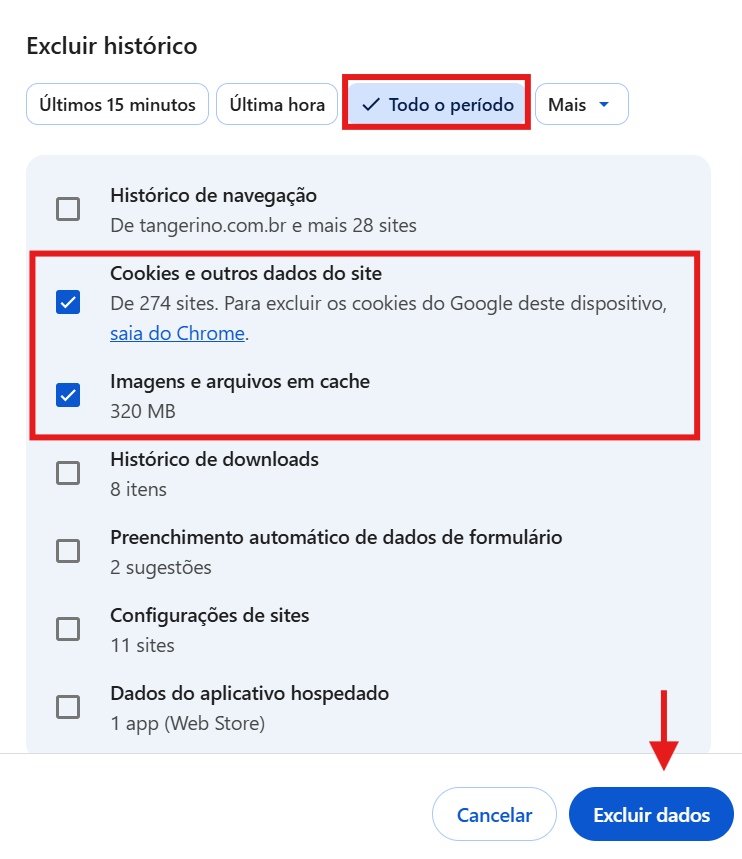Expand the Mais dropdown
742x859 pixels.
coord(581,105)
